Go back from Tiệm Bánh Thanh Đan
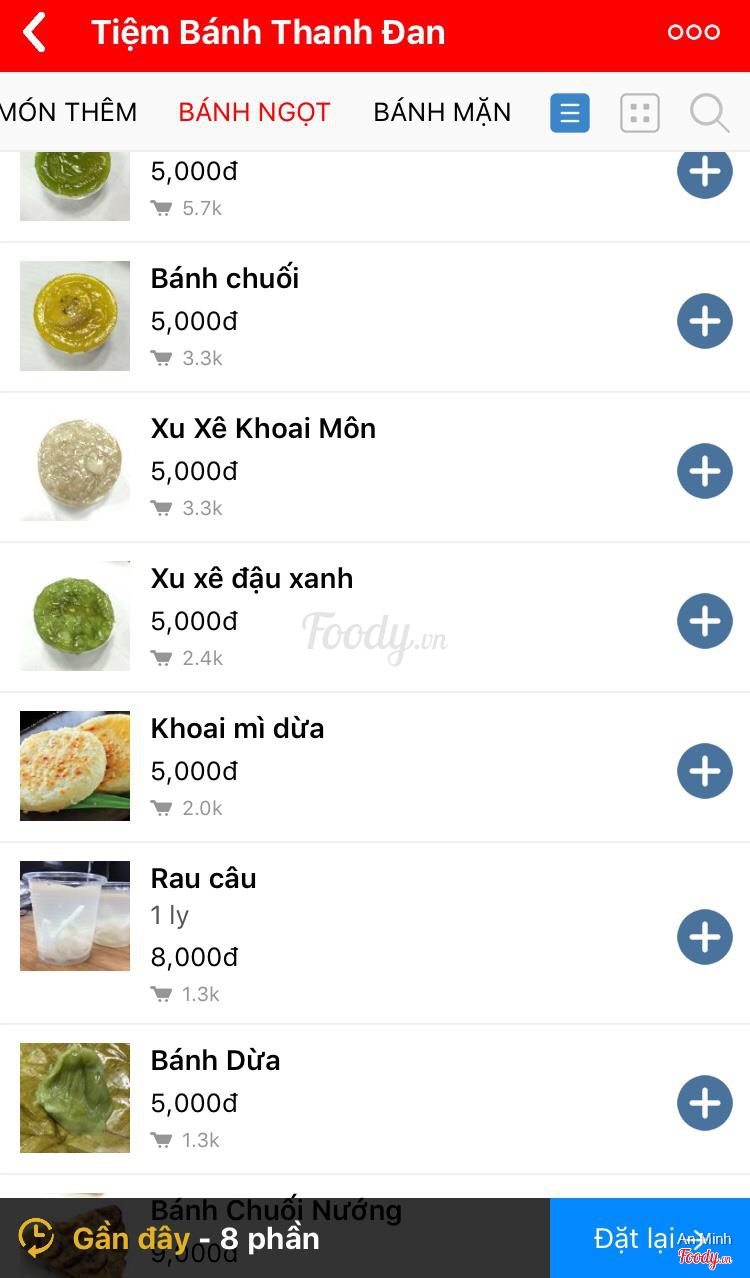The width and height of the screenshot is (750, 1278). (x=35, y=33)
